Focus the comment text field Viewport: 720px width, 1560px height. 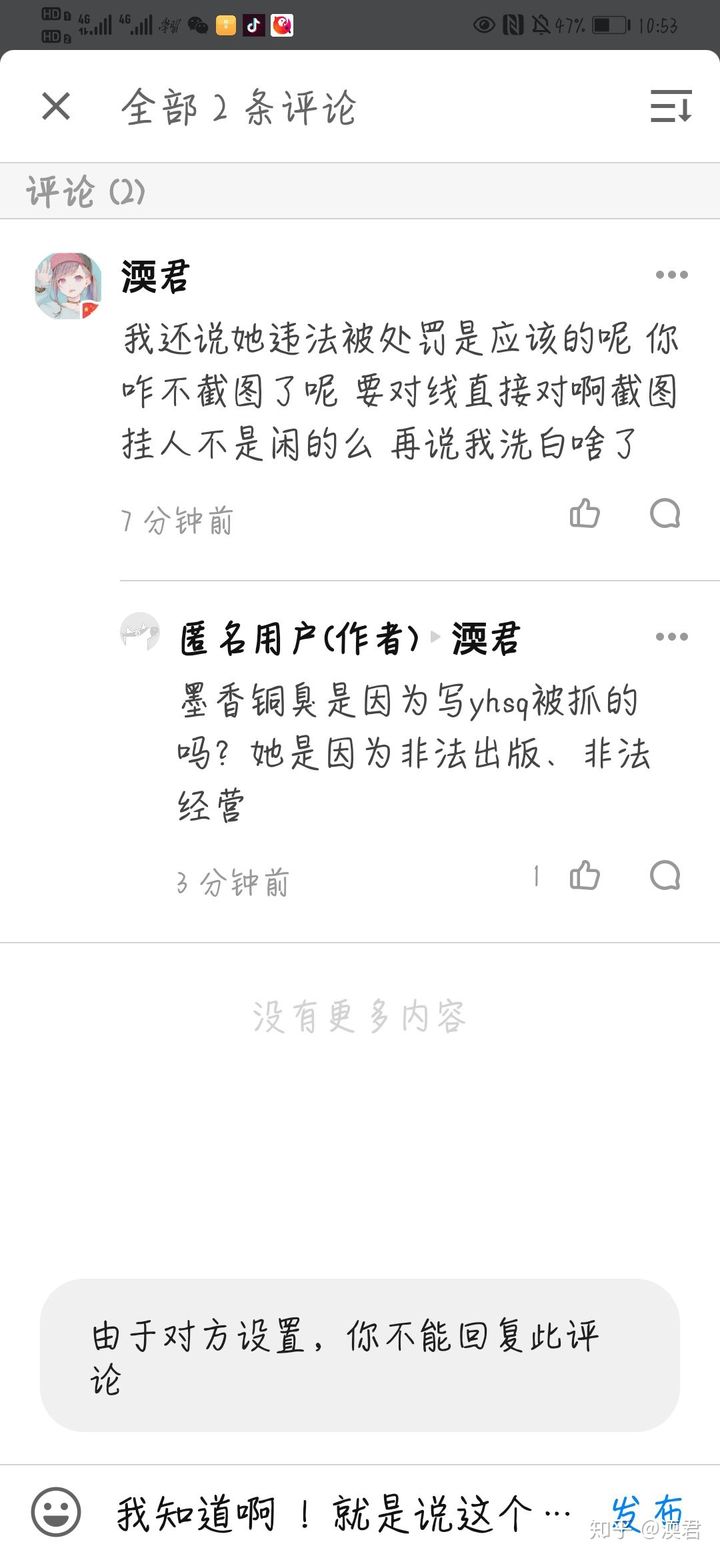340,1514
